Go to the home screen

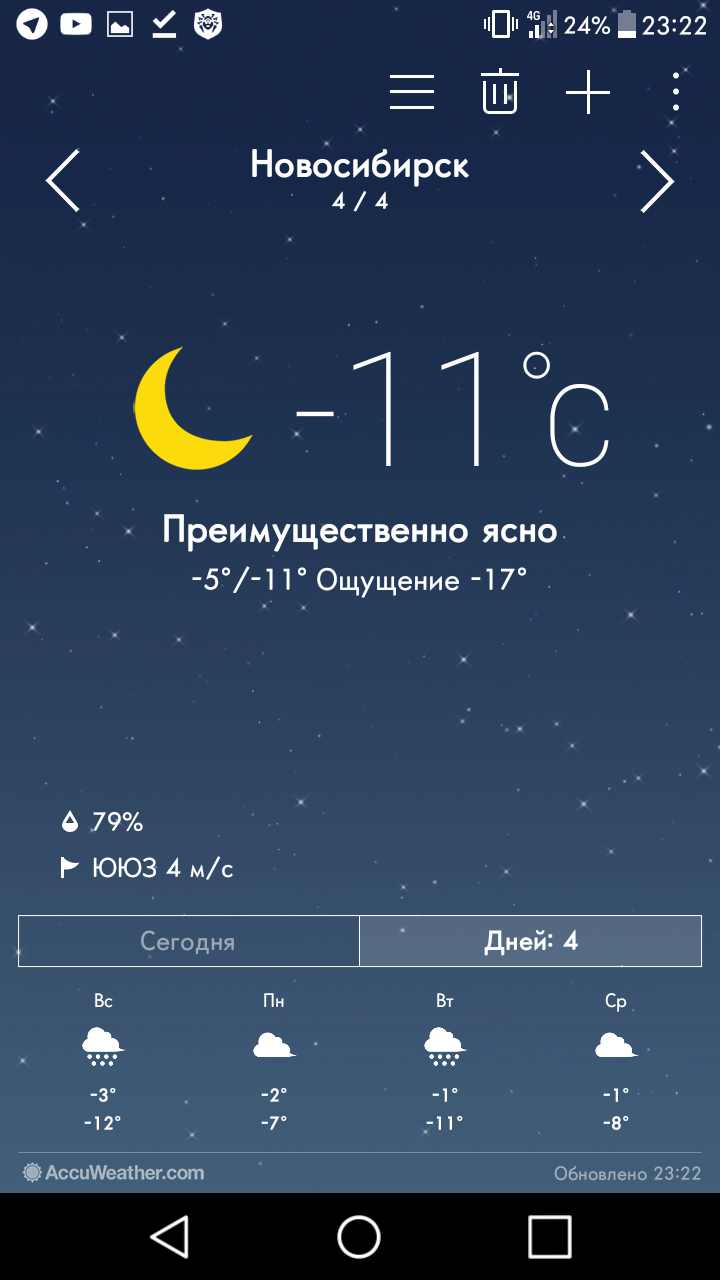pos(359,1236)
